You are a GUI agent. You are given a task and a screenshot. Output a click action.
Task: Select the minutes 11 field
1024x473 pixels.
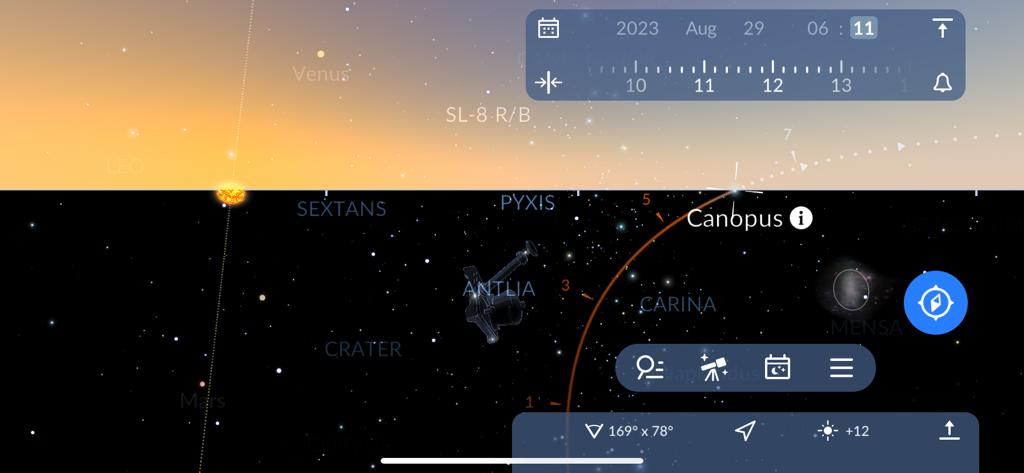click(x=864, y=28)
